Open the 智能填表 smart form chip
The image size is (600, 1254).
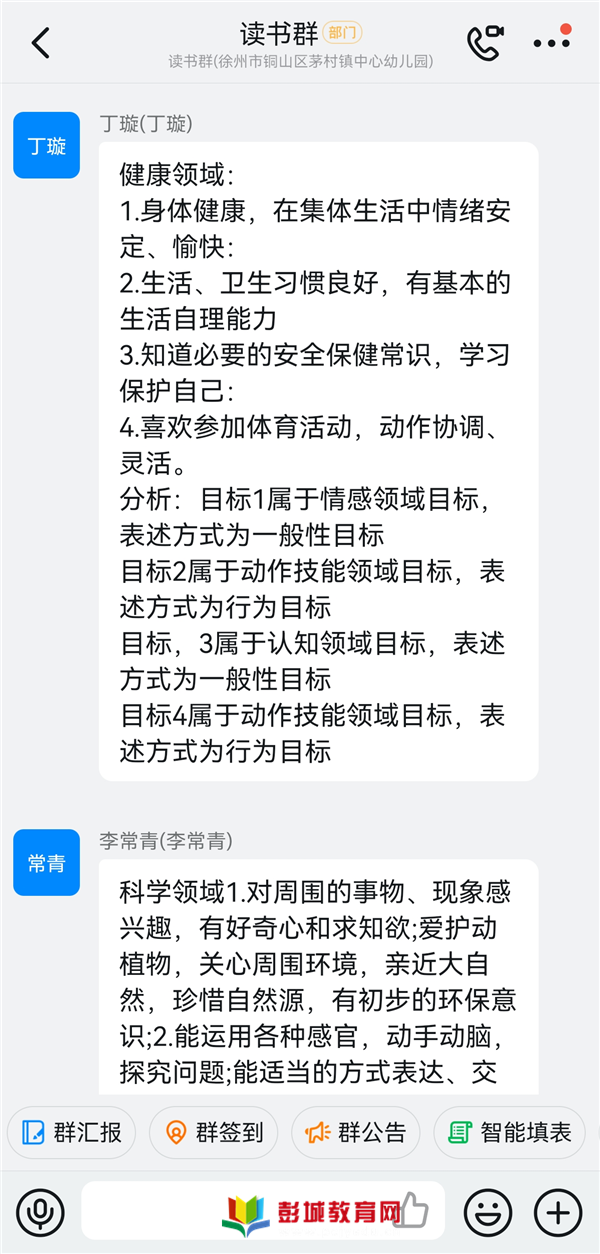tap(509, 1132)
